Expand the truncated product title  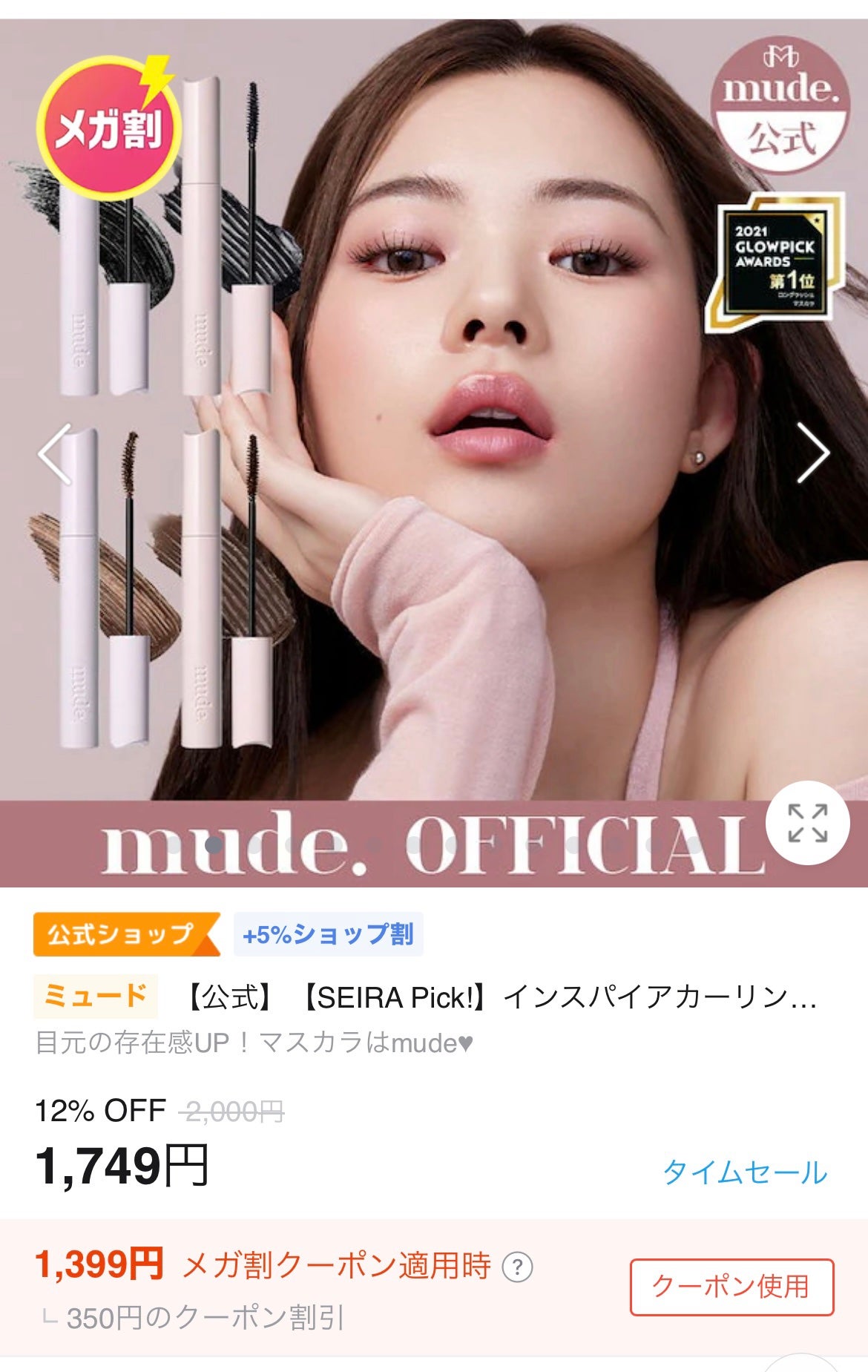(490, 1001)
